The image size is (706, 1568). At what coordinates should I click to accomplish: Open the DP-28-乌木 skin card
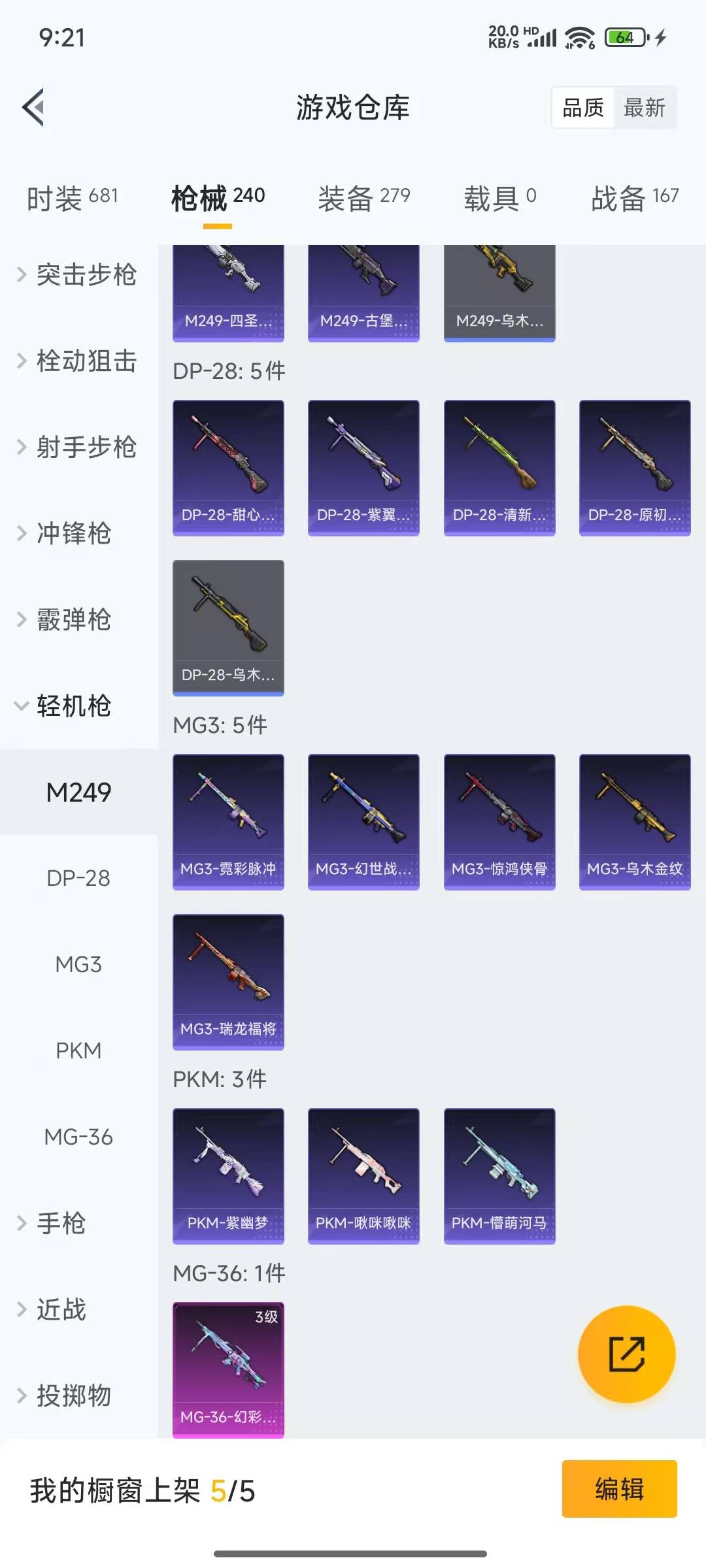point(228,627)
